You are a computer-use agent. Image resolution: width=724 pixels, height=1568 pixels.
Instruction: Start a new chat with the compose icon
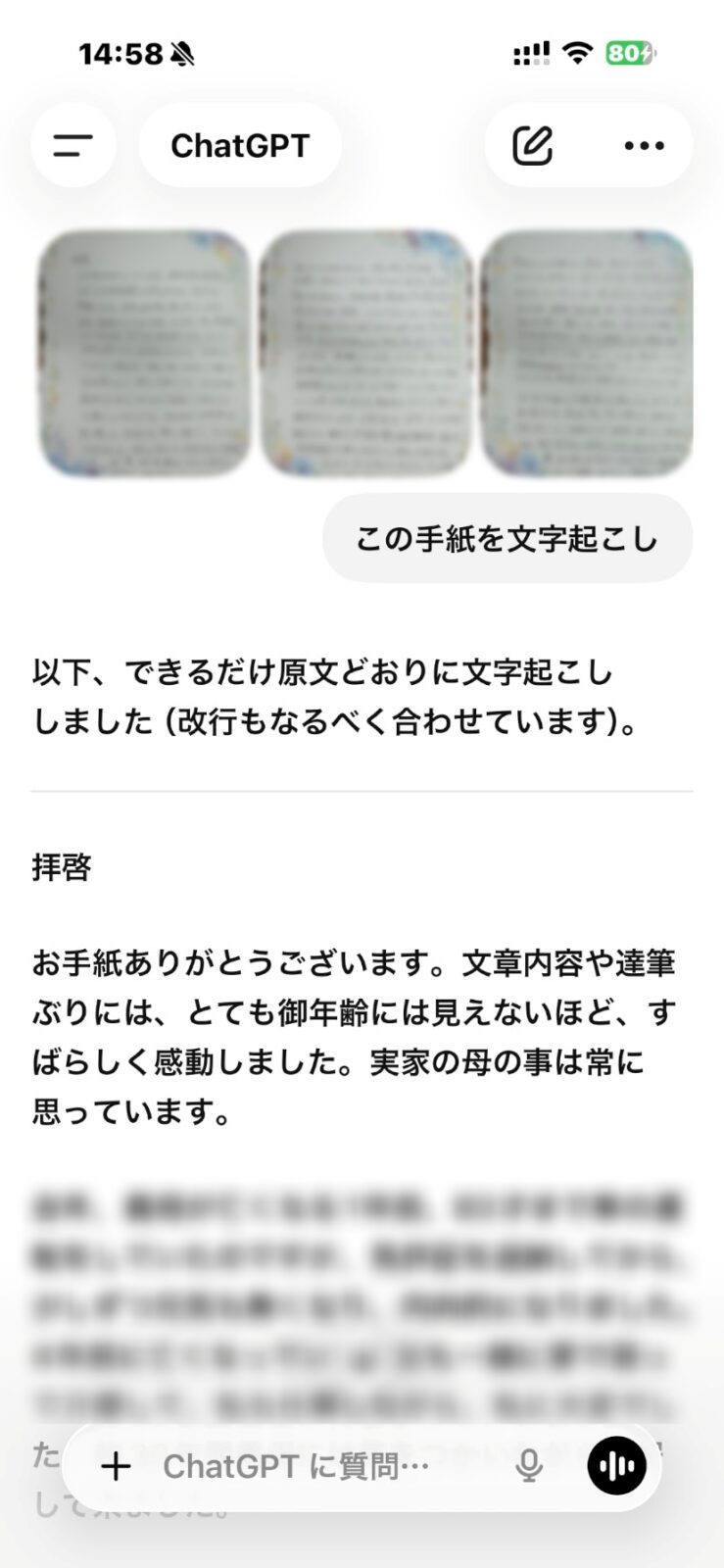(x=533, y=145)
